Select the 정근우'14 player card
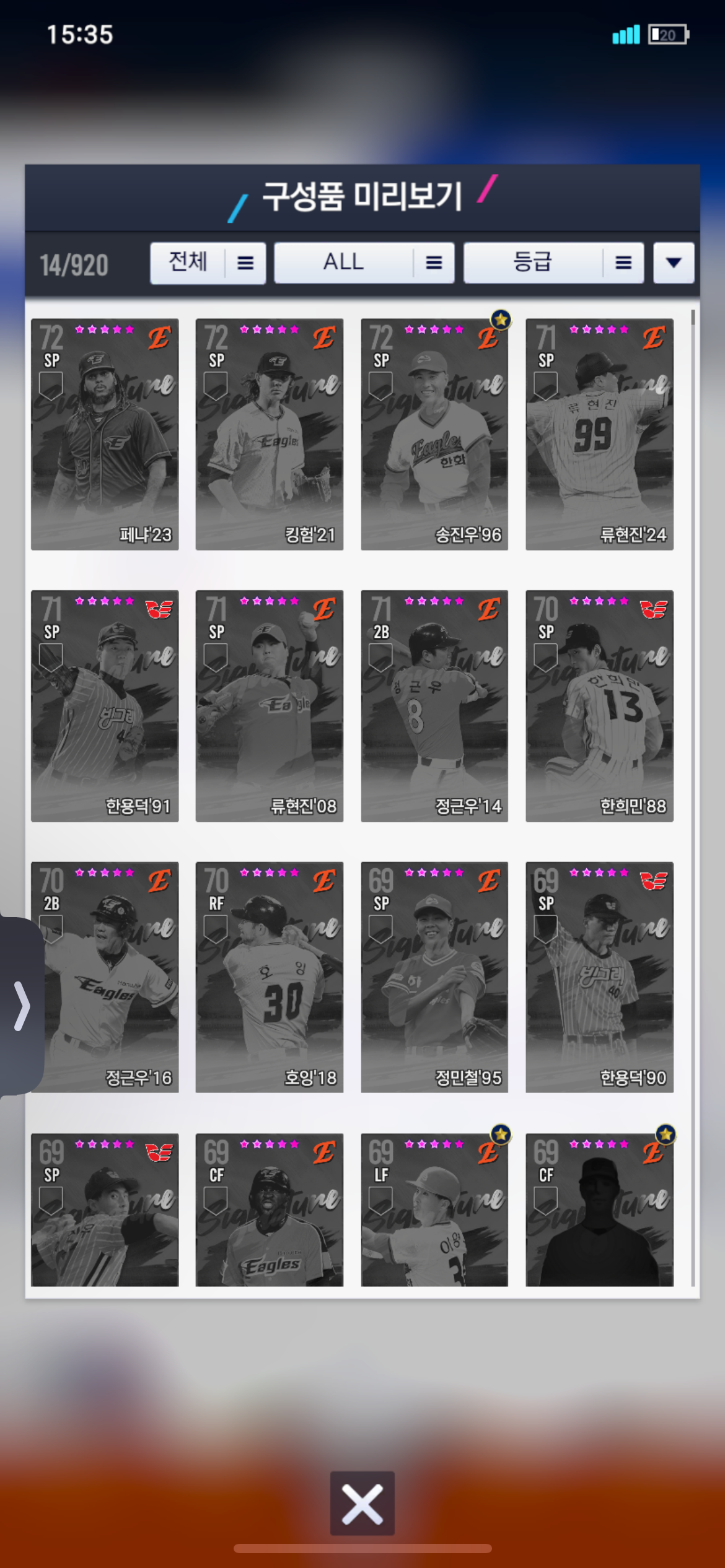The image size is (725, 1568). click(x=434, y=706)
